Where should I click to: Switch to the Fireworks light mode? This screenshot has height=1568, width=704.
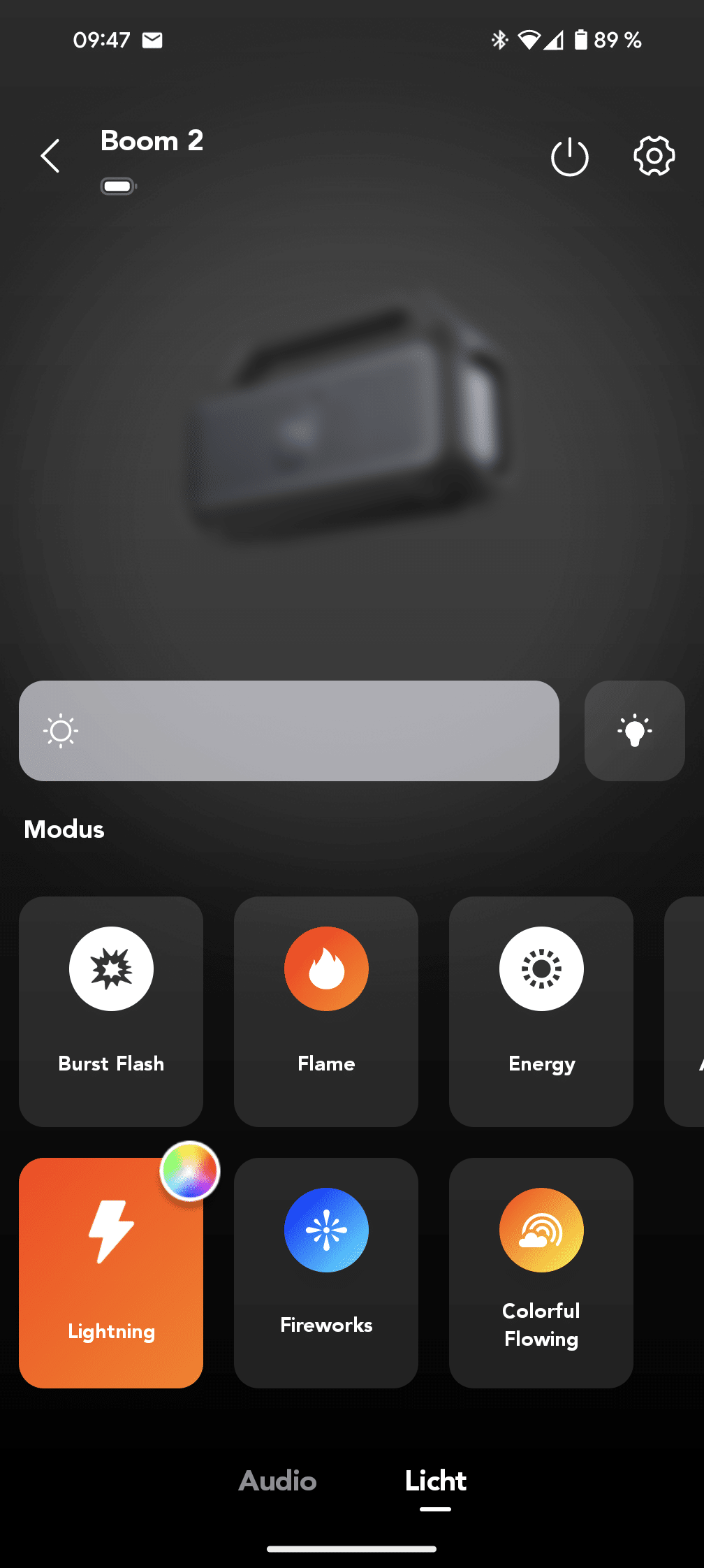pyautogui.click(x=326, y=1272)
